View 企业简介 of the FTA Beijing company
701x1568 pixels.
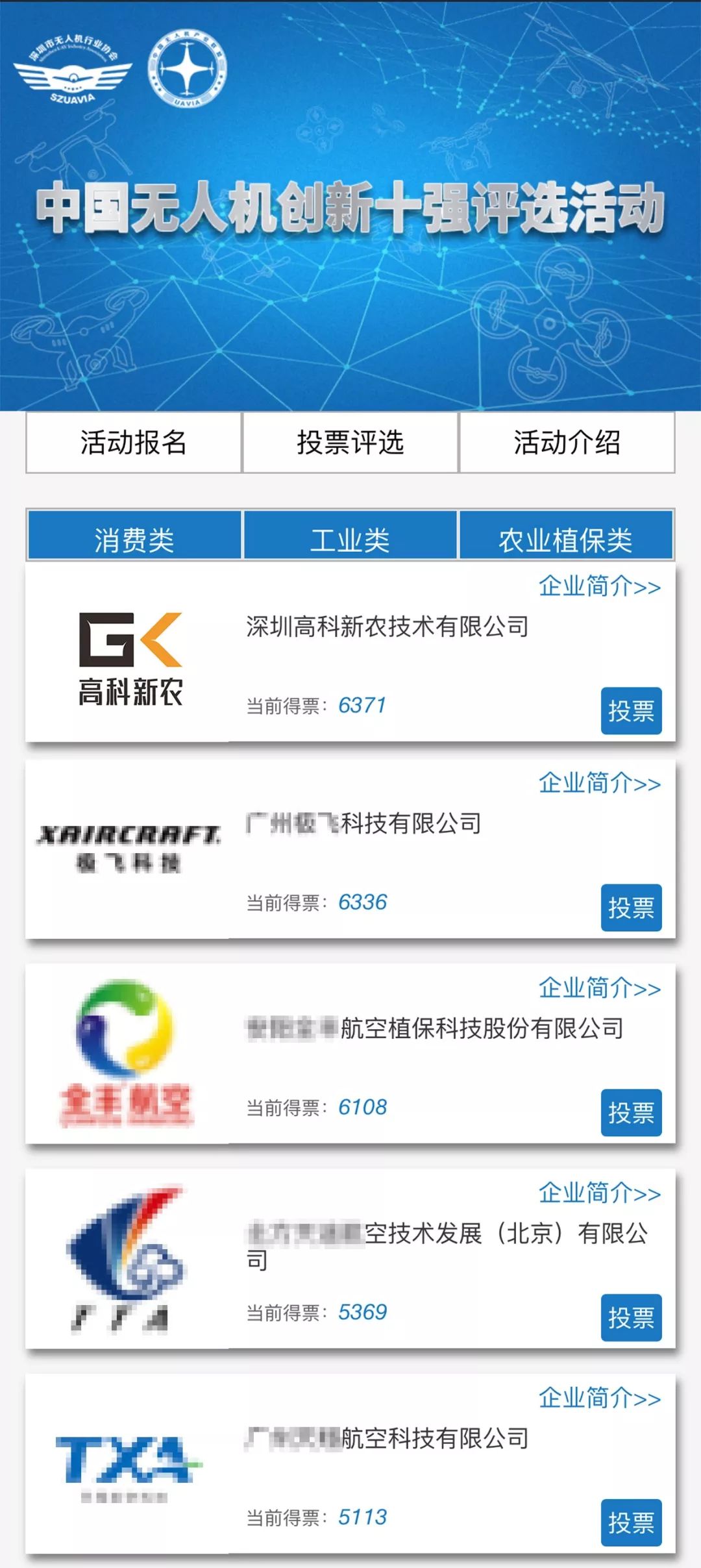point(599,1193)
